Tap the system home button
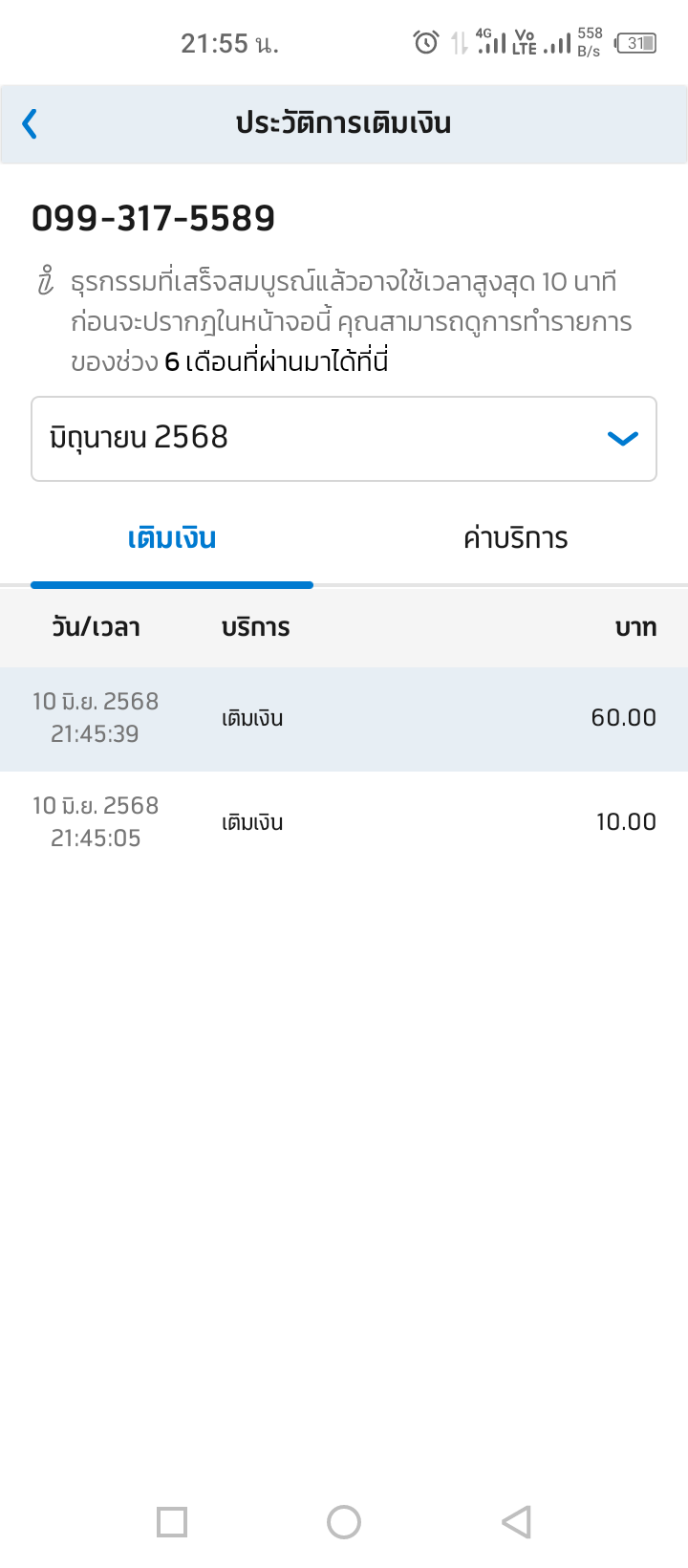Image resolution: width=688 pixels, height=1568 pixels. point(344,1521)
